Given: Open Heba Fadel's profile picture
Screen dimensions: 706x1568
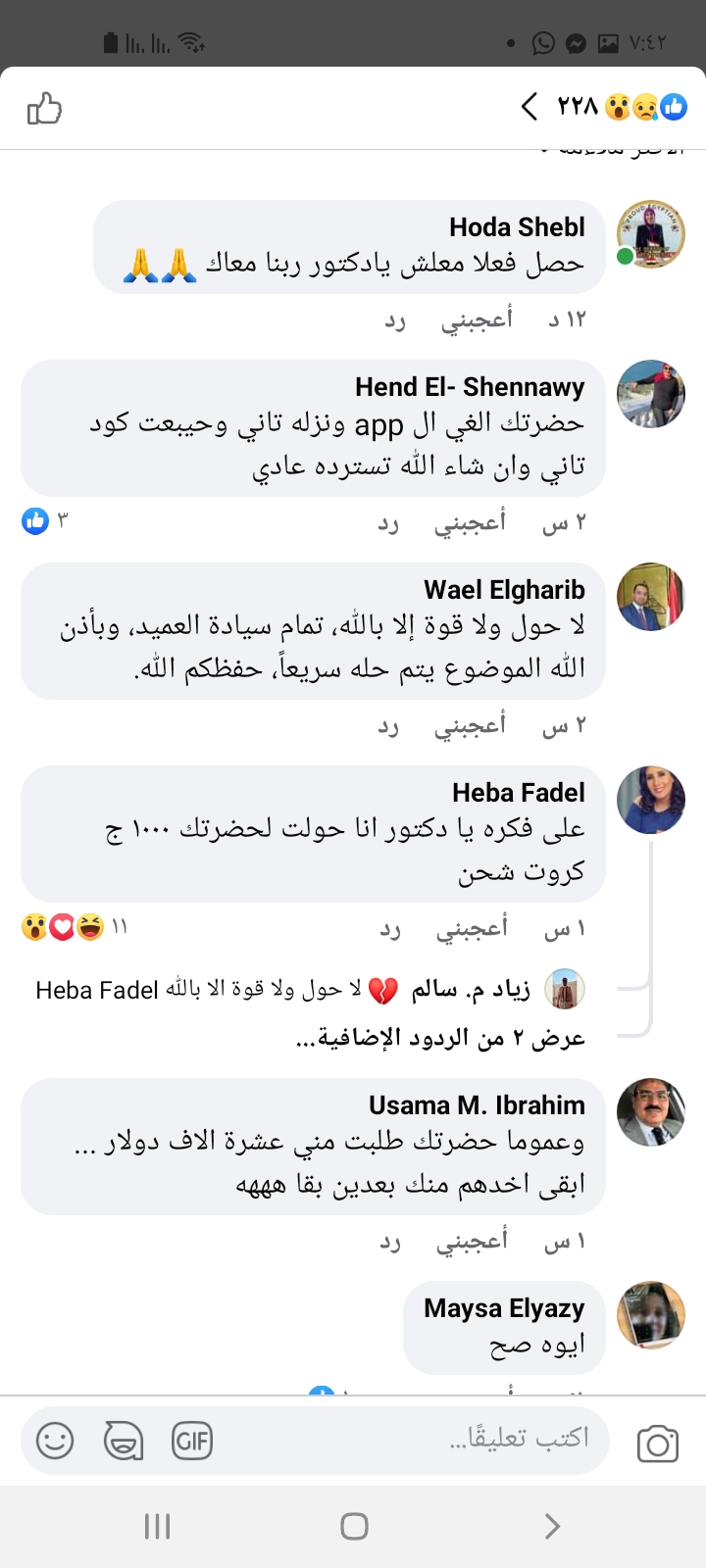Looking at the screenshot, I should (650, 799).
